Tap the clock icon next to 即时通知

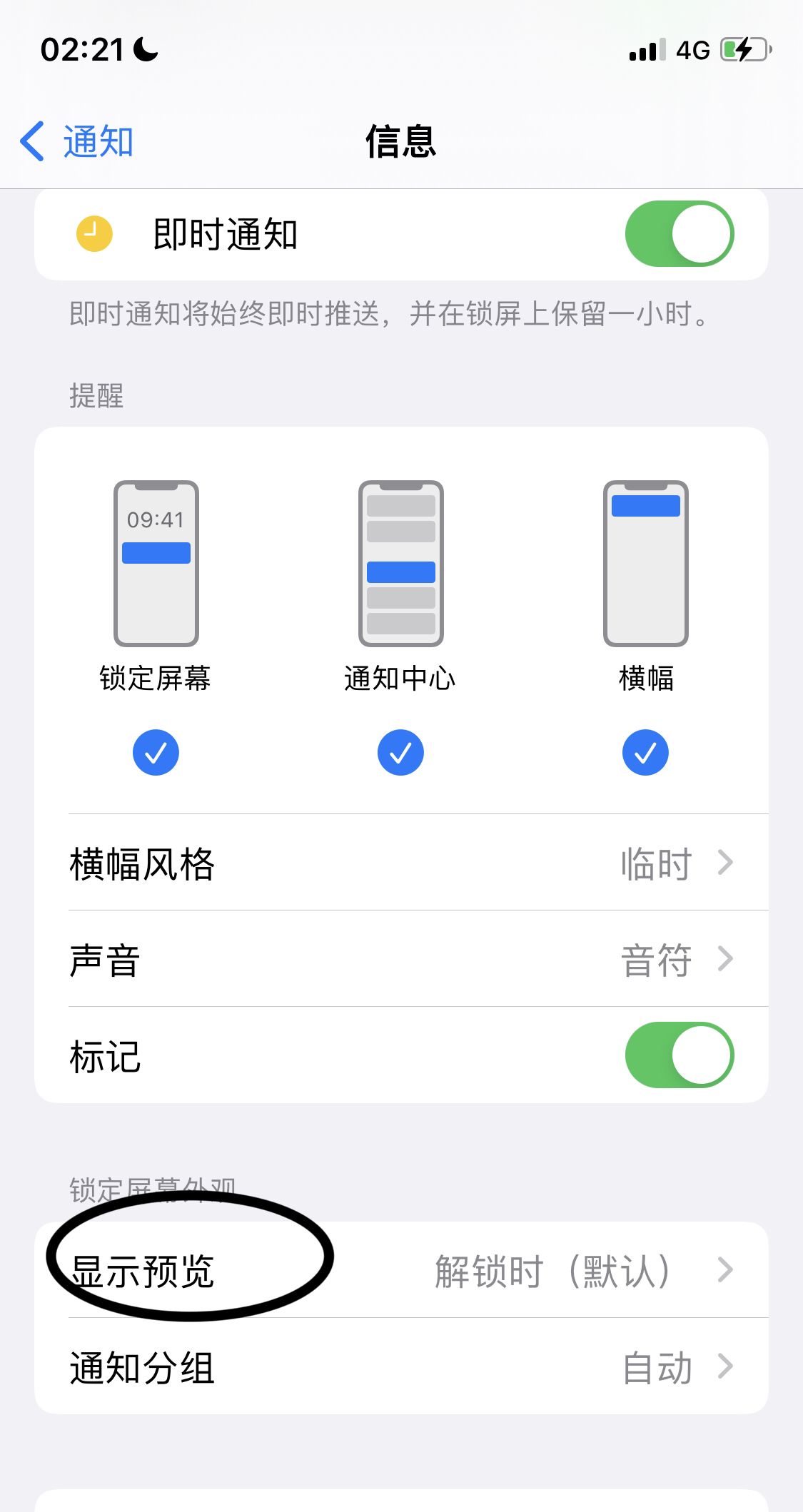[93, 233]
